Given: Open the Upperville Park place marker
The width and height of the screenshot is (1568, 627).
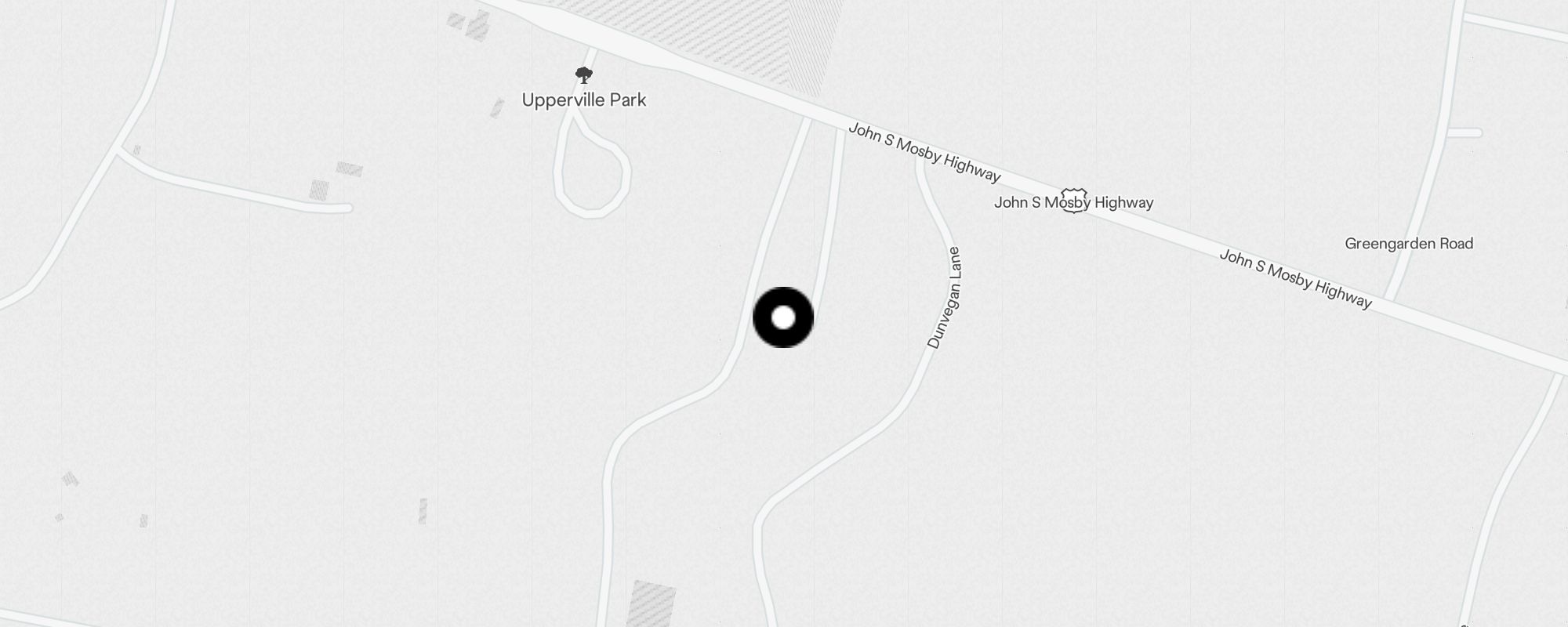Looking at the screenshot, I should click(x=583, y=76).
